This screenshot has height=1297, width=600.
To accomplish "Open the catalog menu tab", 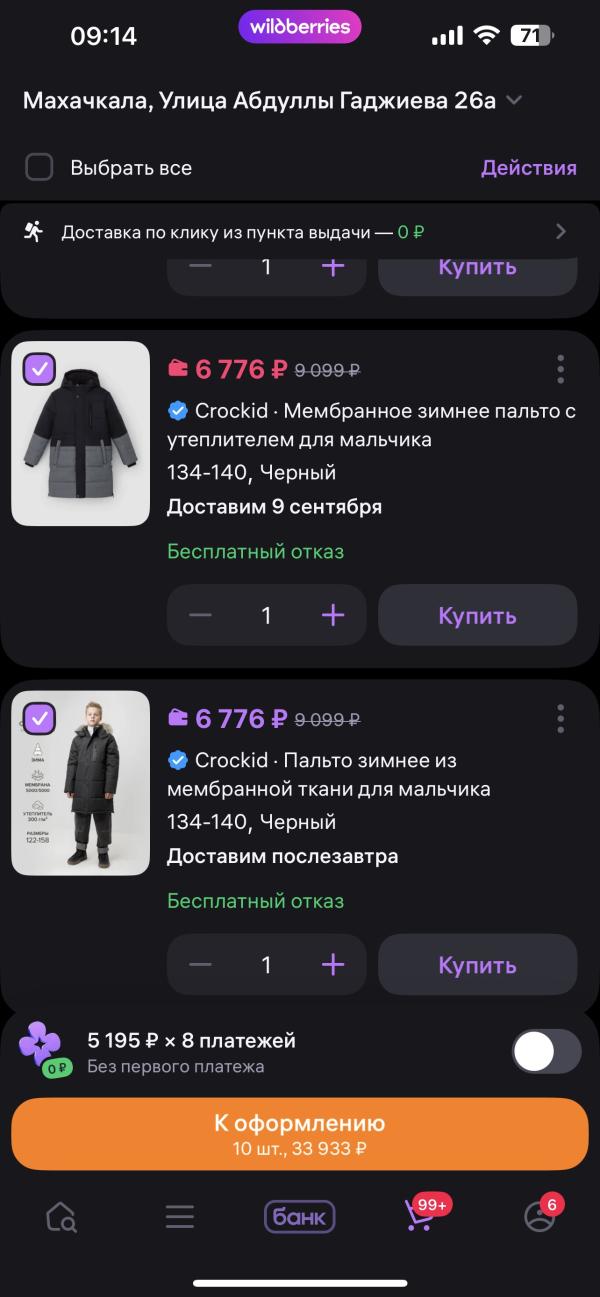I will pyautogui.click(x=180, y=1217).
